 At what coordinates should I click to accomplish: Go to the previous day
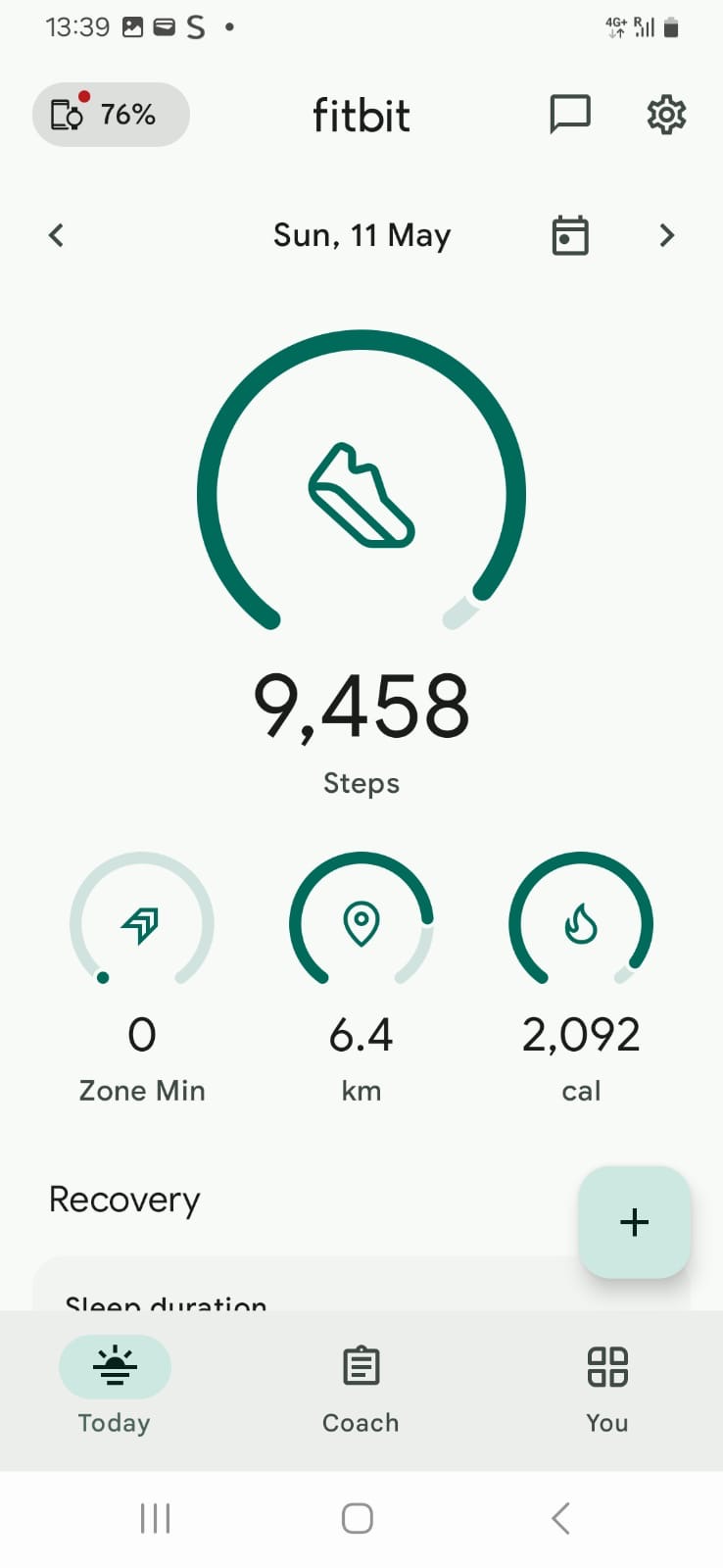click(56, 235)
